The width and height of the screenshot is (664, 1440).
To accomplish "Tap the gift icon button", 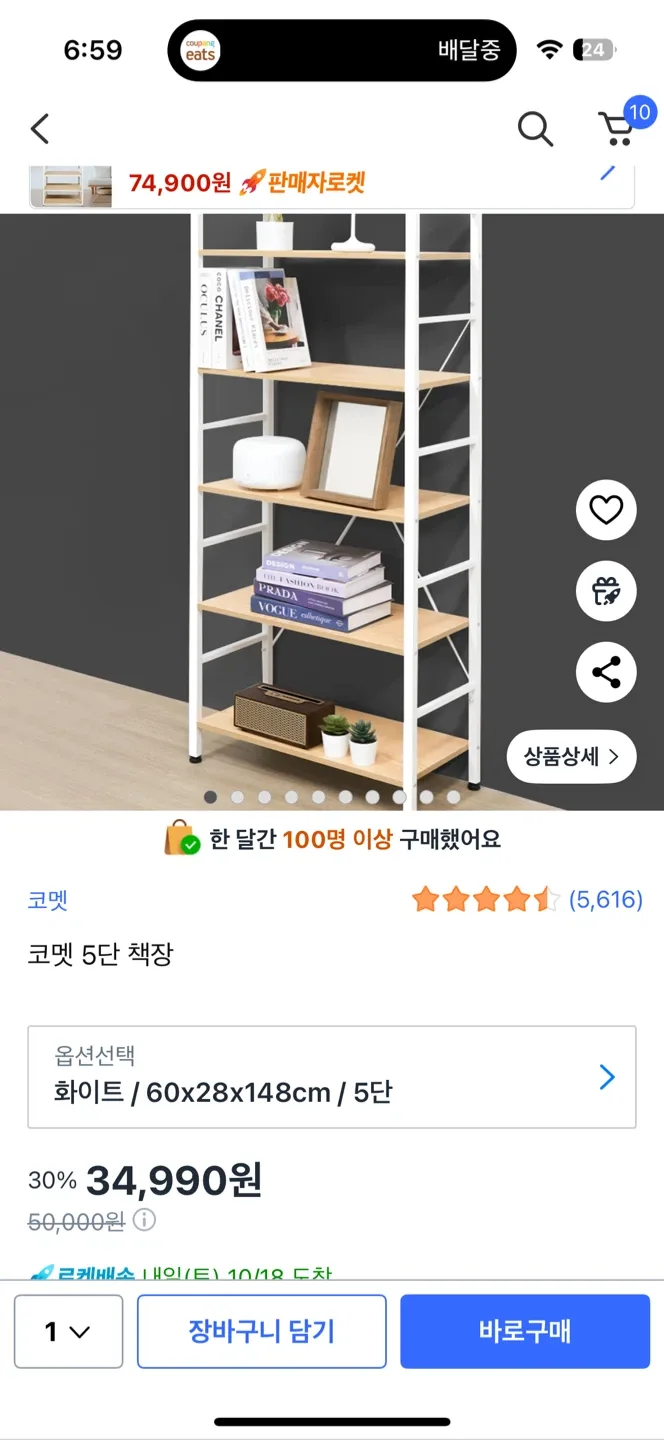I will click(606, 591).
